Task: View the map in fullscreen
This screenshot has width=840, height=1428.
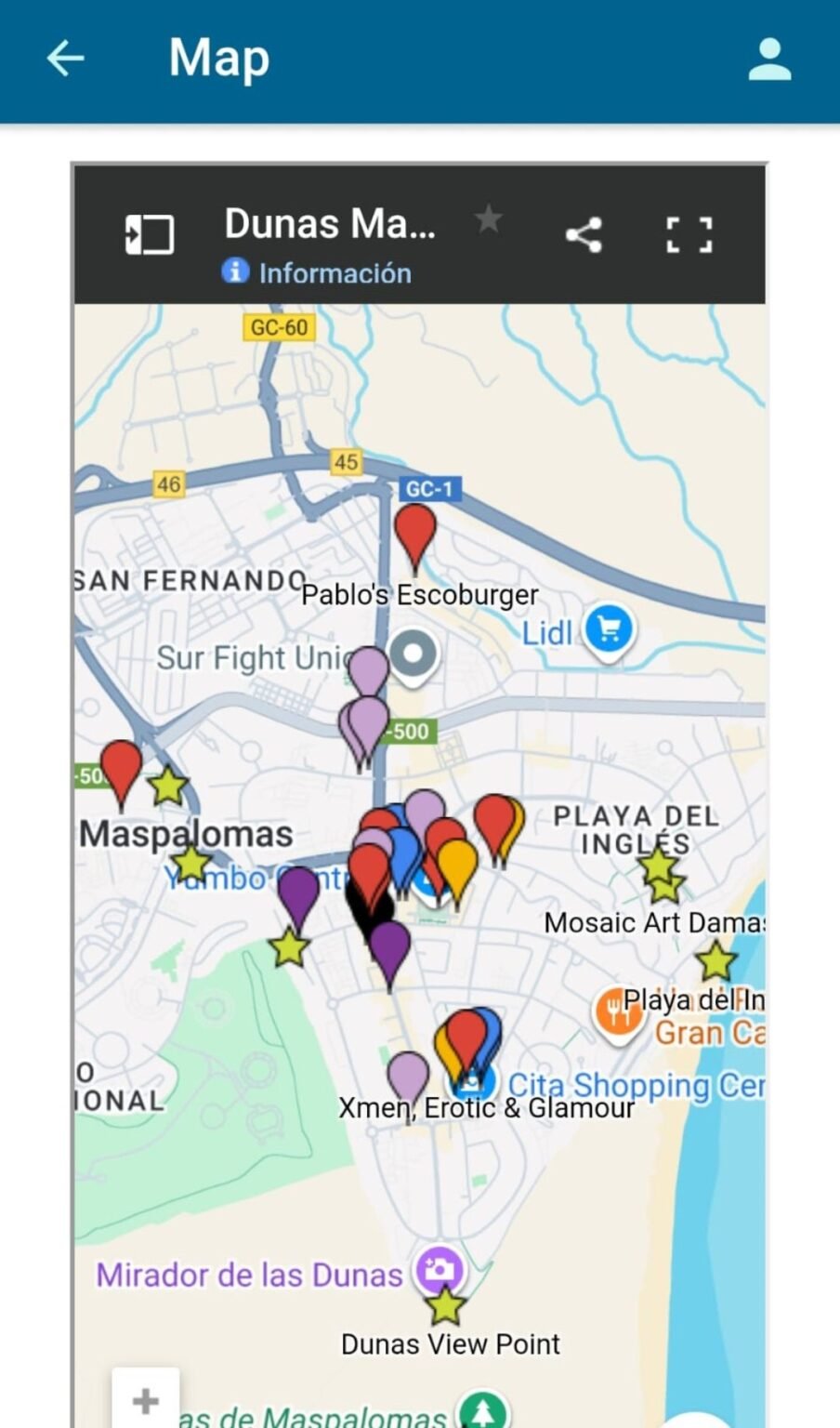Action: pyautogui.click(x=689, y=234)
